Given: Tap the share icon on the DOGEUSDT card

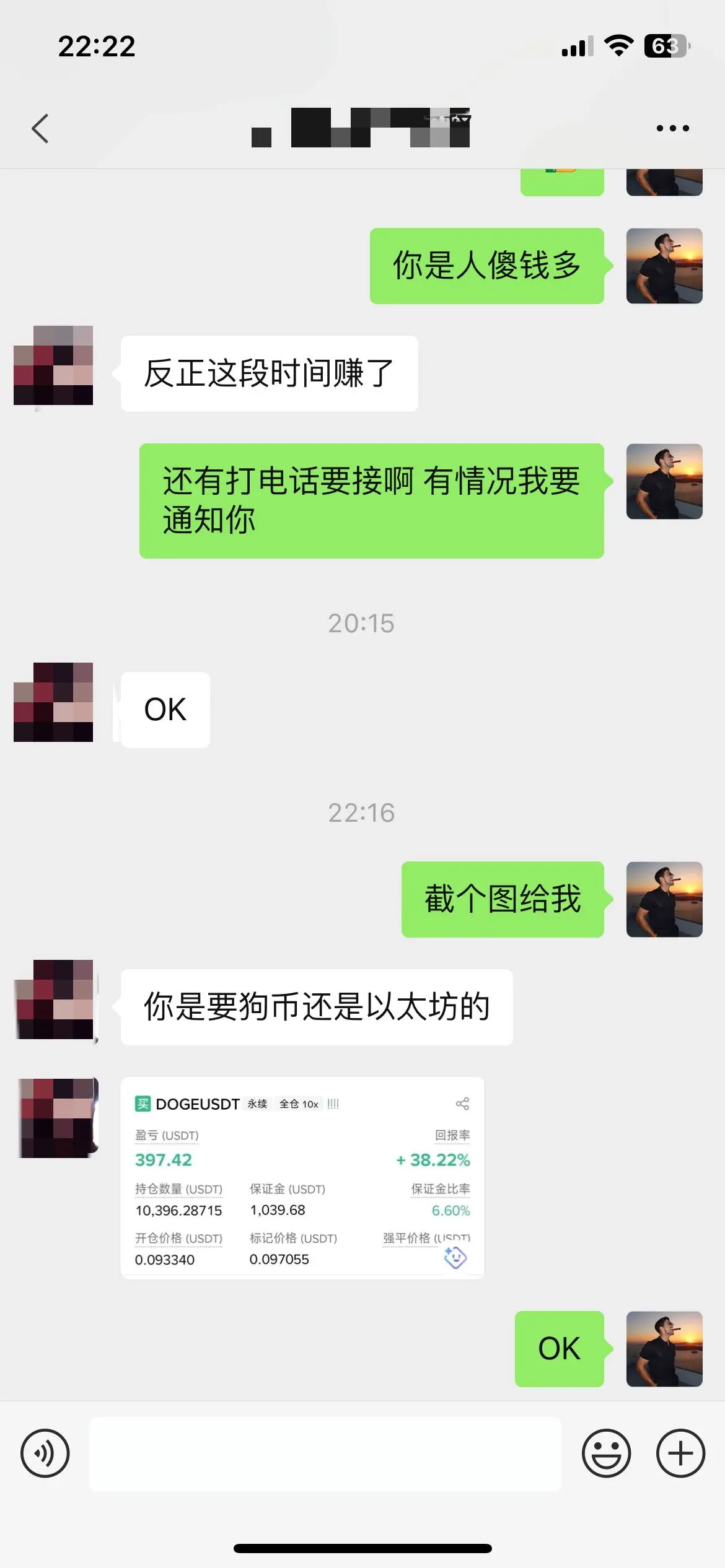Looking at the screenshot, I should coord(462,1104).
